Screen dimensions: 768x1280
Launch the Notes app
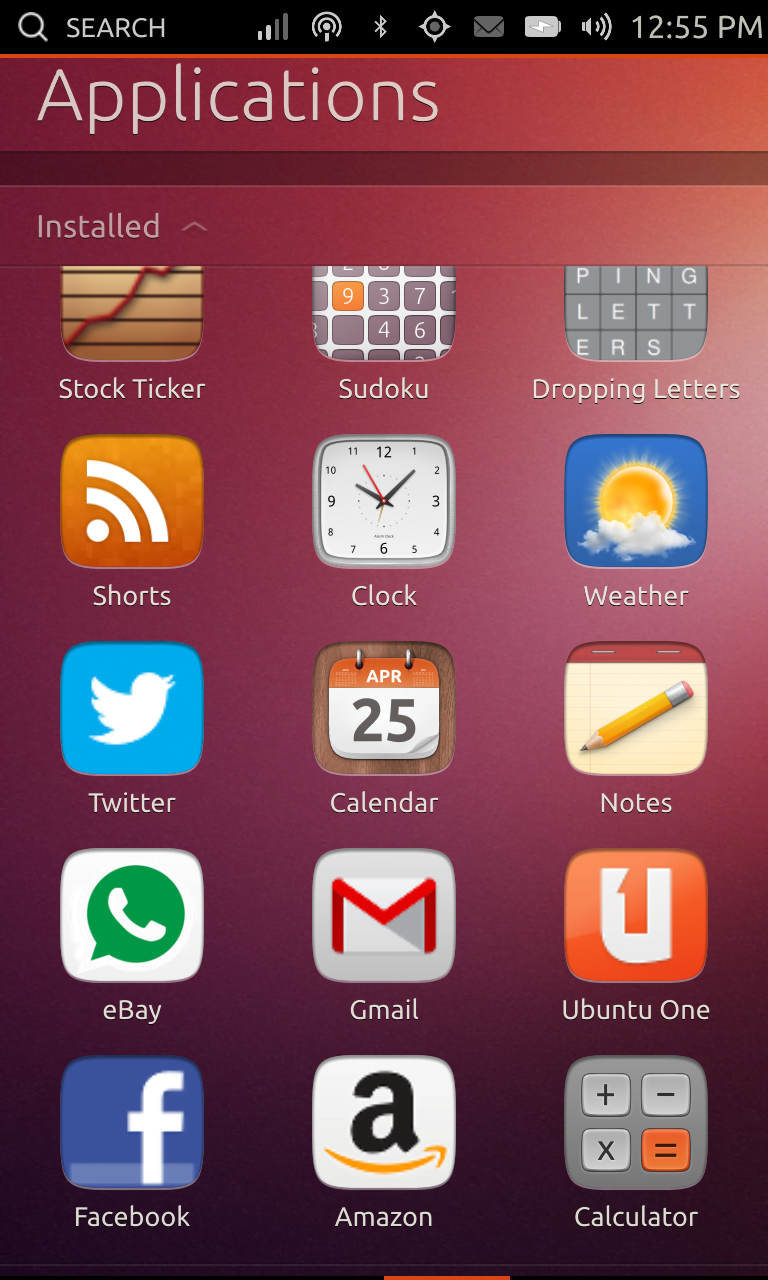point(636,709)
